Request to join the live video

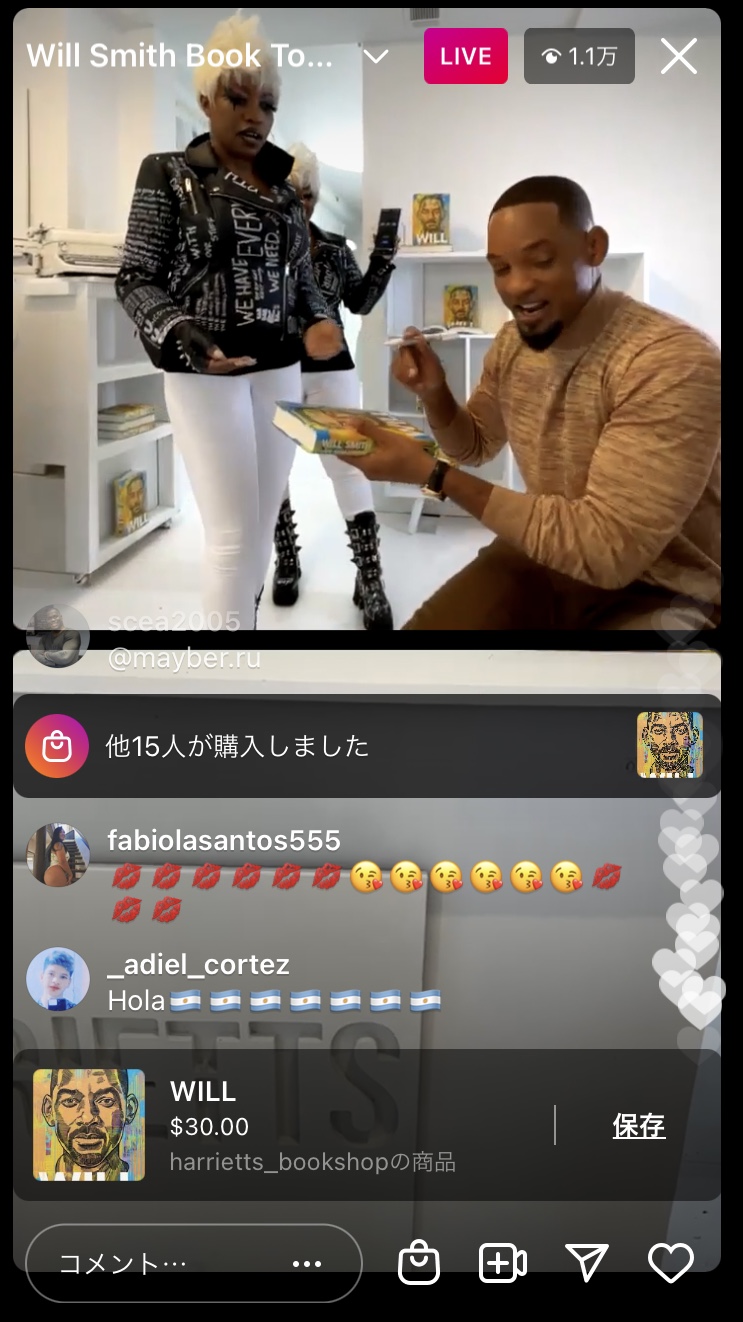503,1264
